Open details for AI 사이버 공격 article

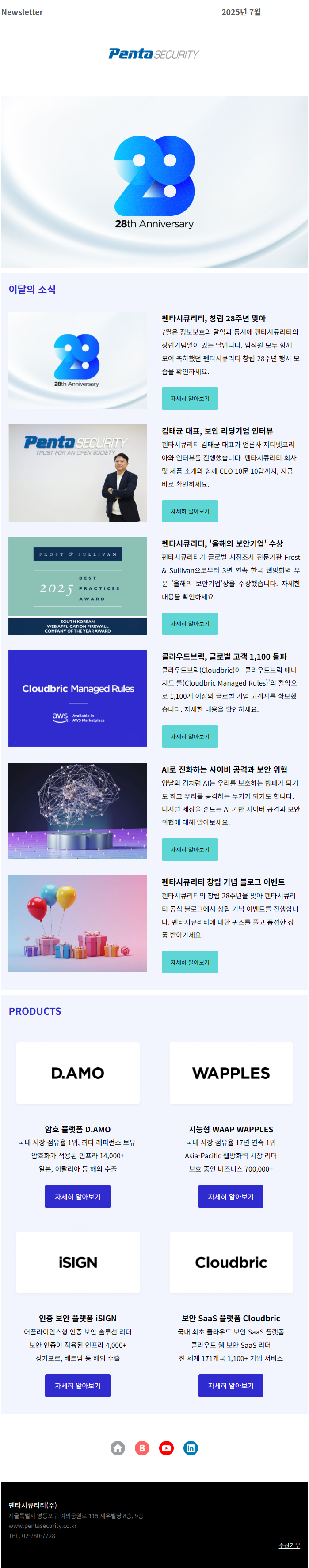coord(190,849)
